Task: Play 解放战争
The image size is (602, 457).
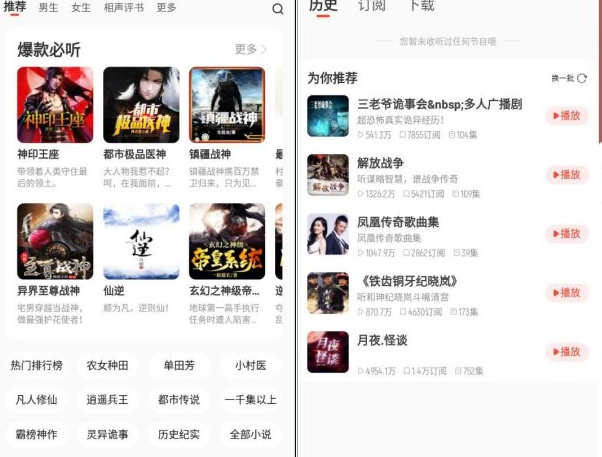Action: [x=567, y=175]
